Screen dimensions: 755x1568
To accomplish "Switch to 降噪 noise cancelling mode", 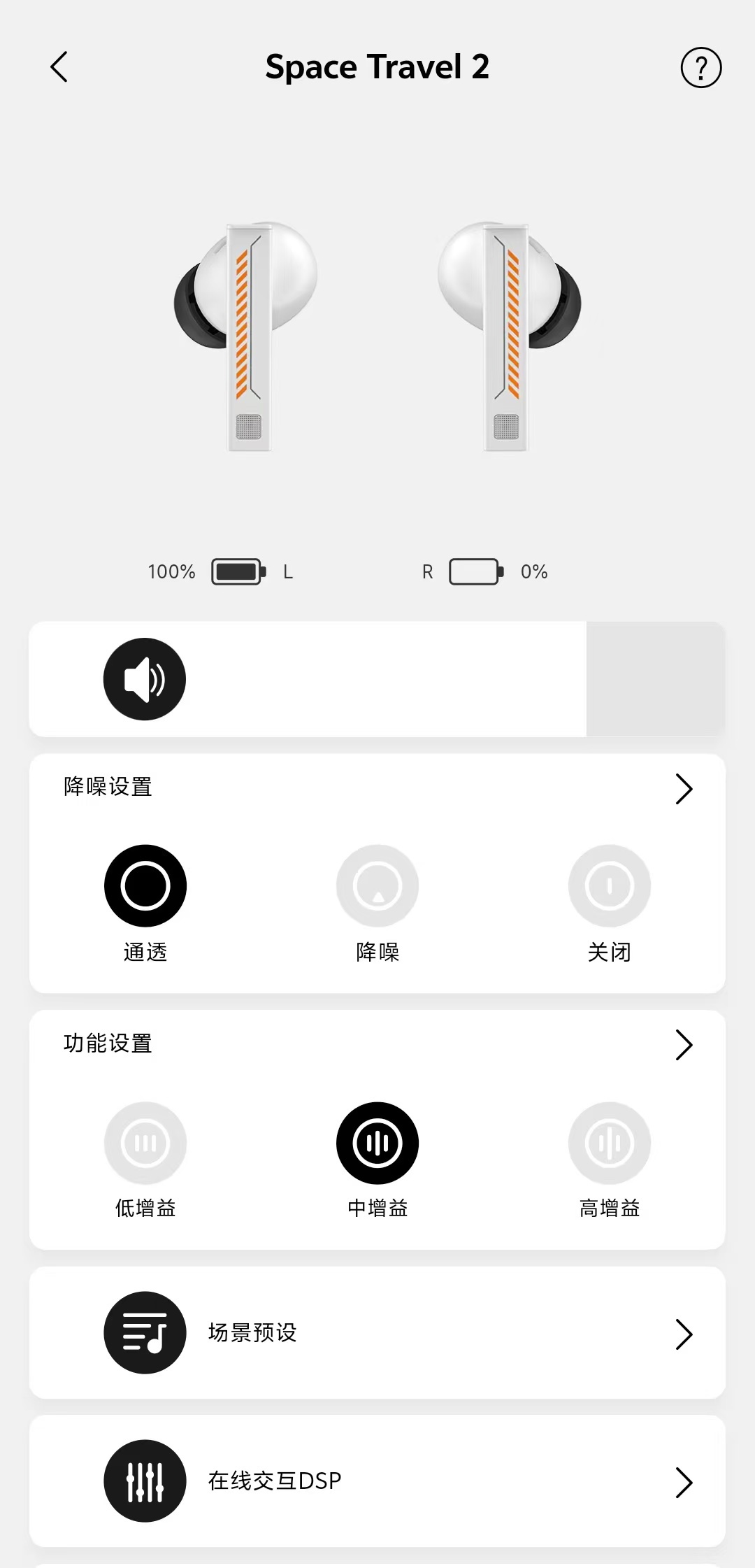I will click(377, 886).
